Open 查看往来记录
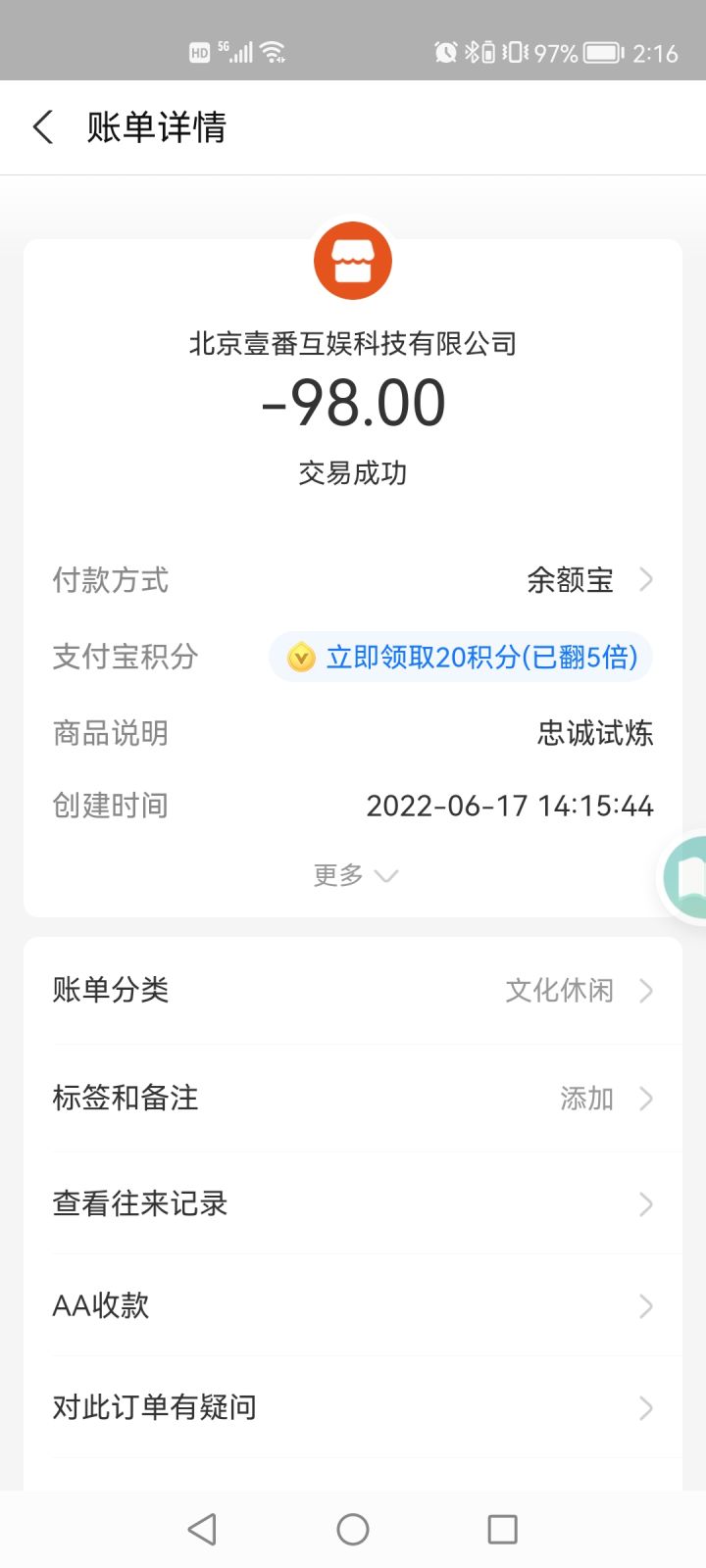Image resolution: width=706 pixels, height=1568 pixels. pyautogui.click(x=353, y=1203)
